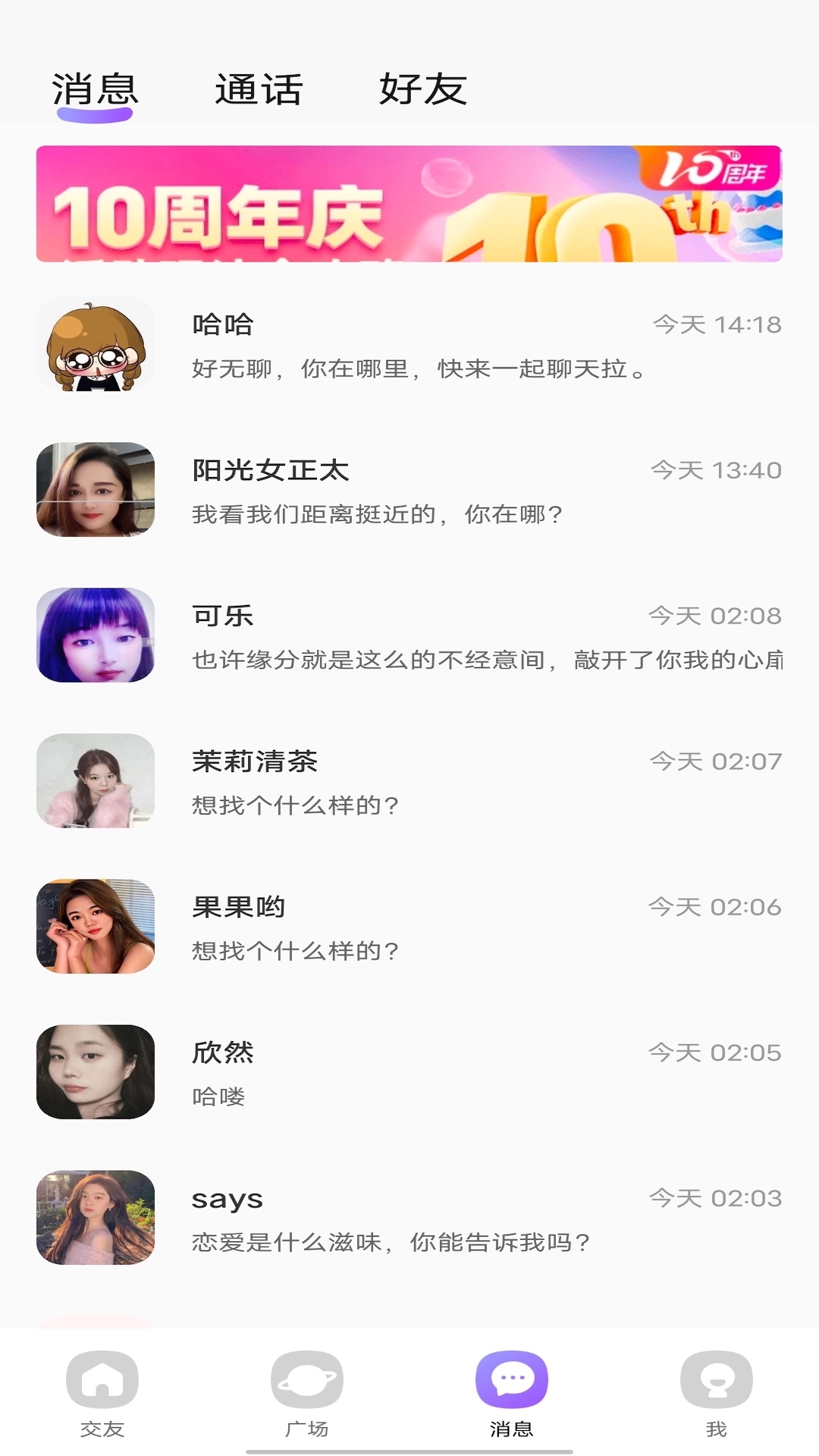Tap the 消息 bottom navigation item

click(512, 1394)
